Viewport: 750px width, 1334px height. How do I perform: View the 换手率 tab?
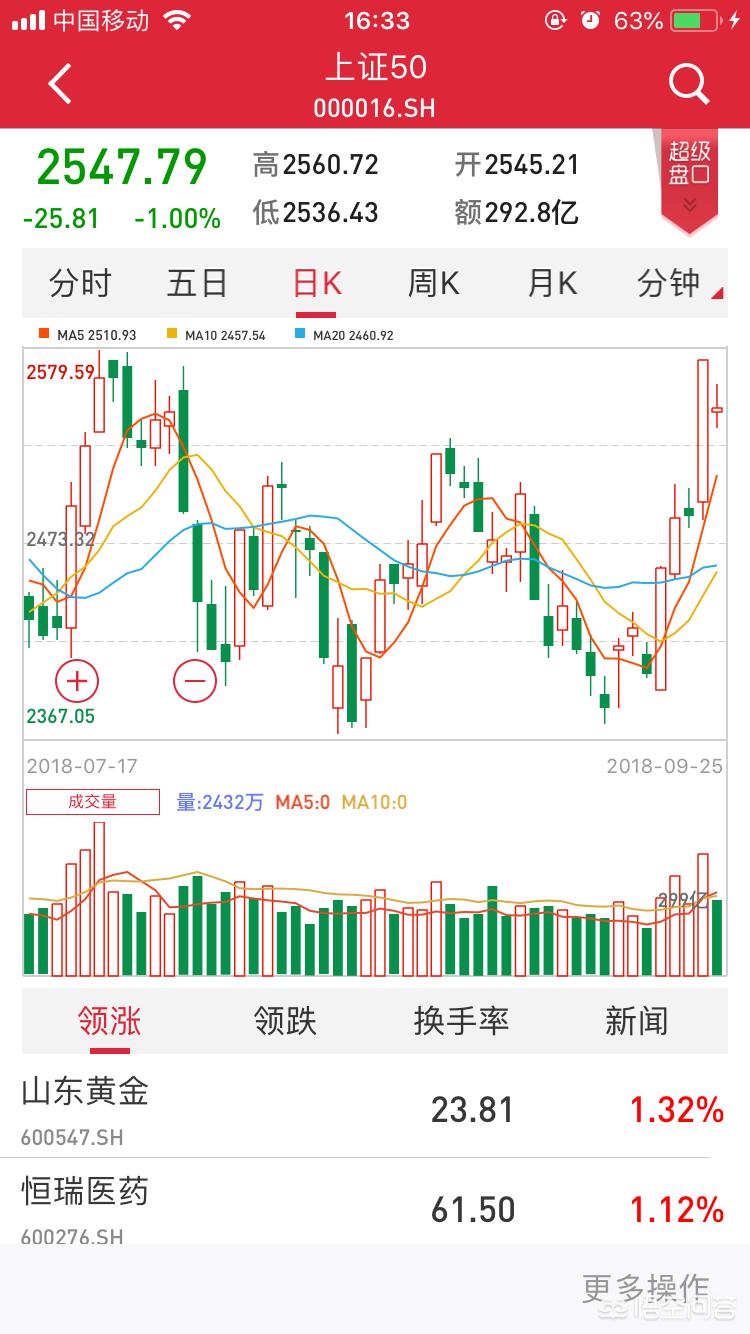click(x=461, y=1021)
